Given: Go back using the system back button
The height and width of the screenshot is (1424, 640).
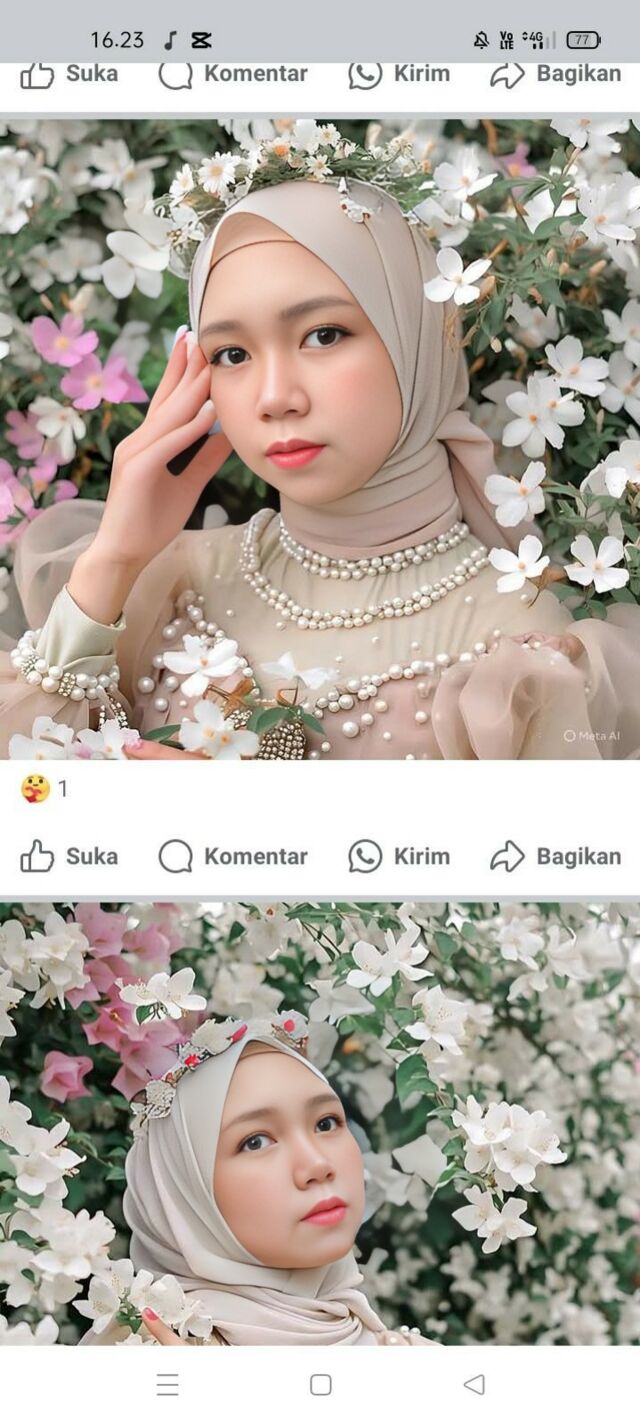Looking at the screenshot, I should coord(474,1384).
